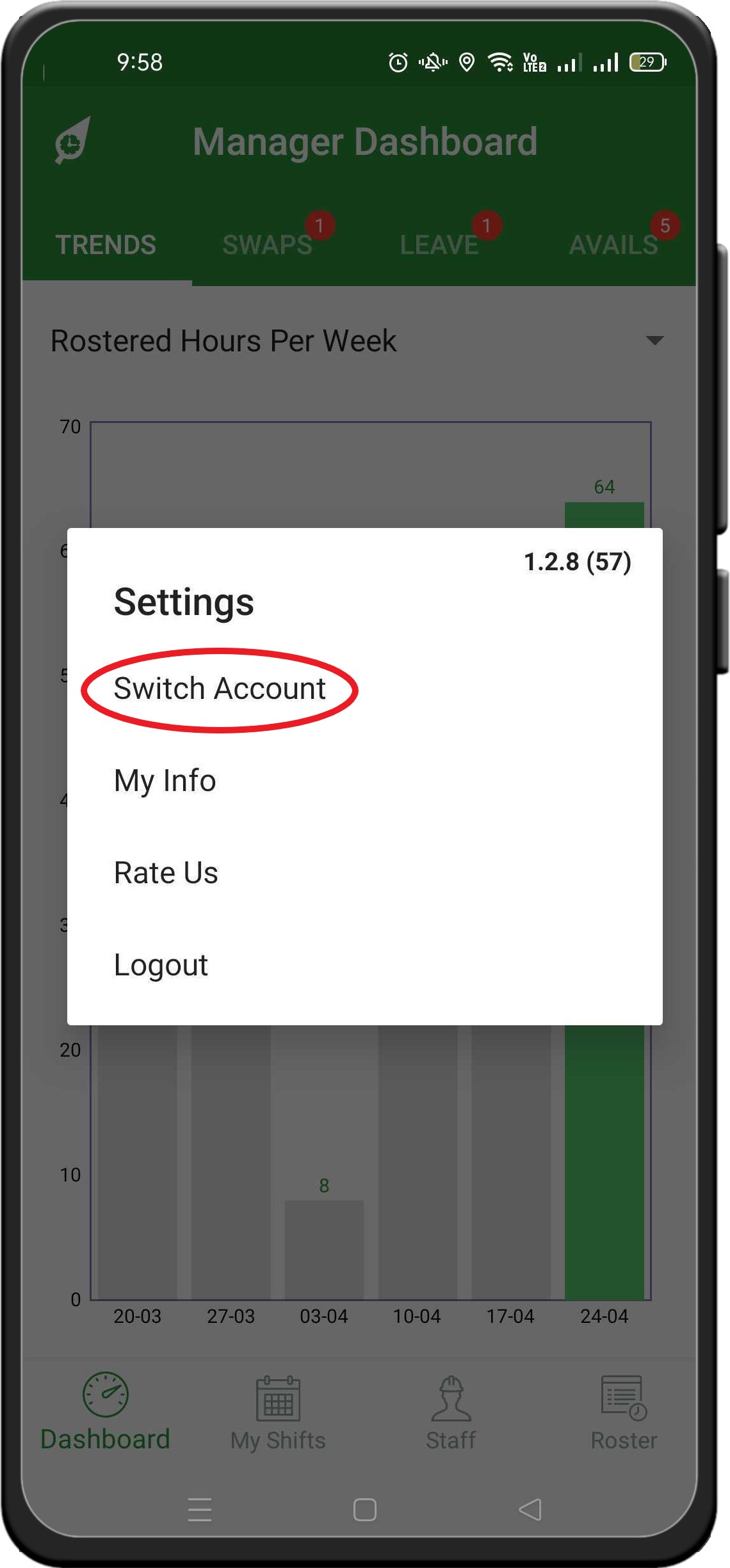Return to the Dashboard tab
Viewport: 730px width, 1568px height.
[x=105, y=1412]
